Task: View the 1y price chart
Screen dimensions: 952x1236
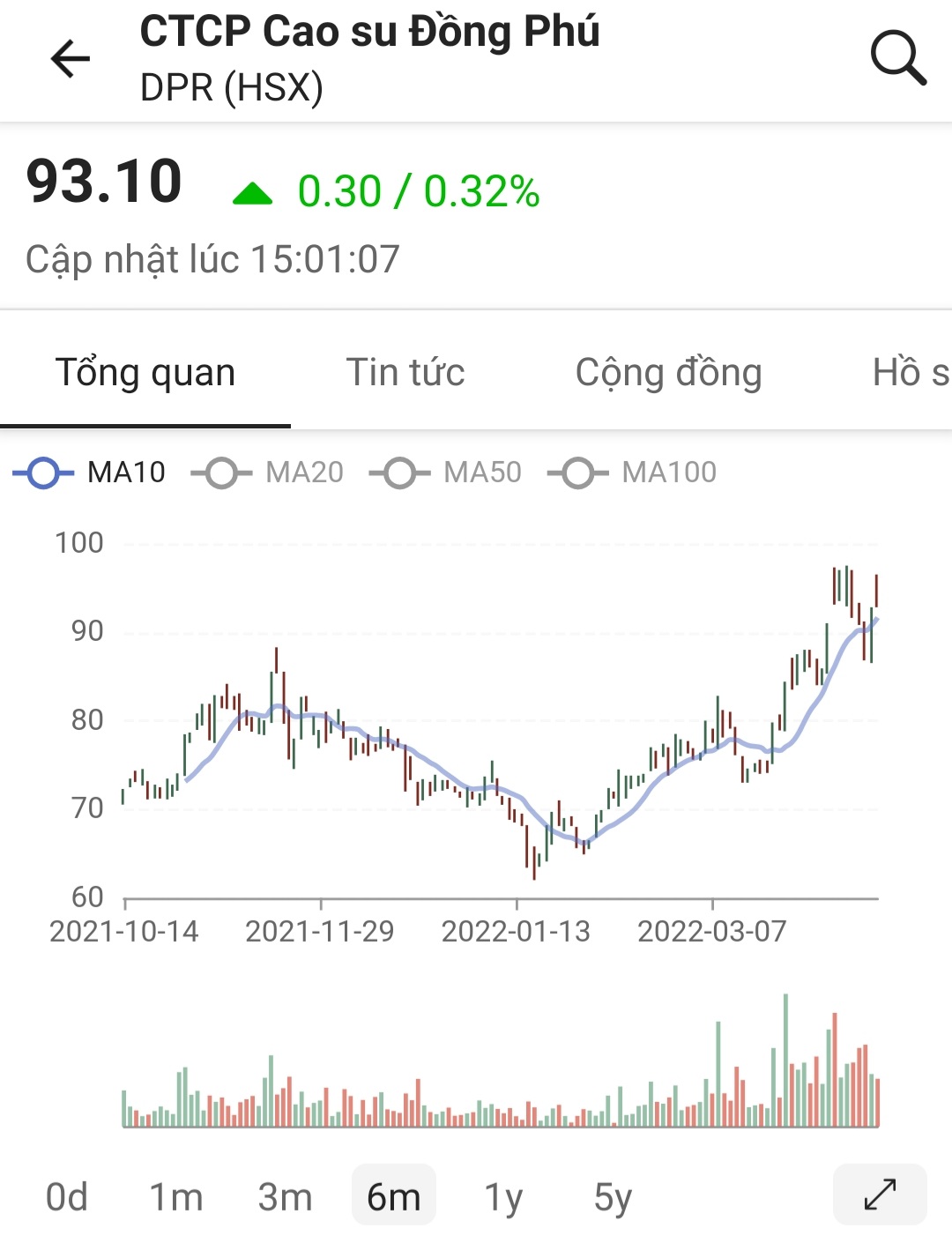Action: tap(503, 1196)
